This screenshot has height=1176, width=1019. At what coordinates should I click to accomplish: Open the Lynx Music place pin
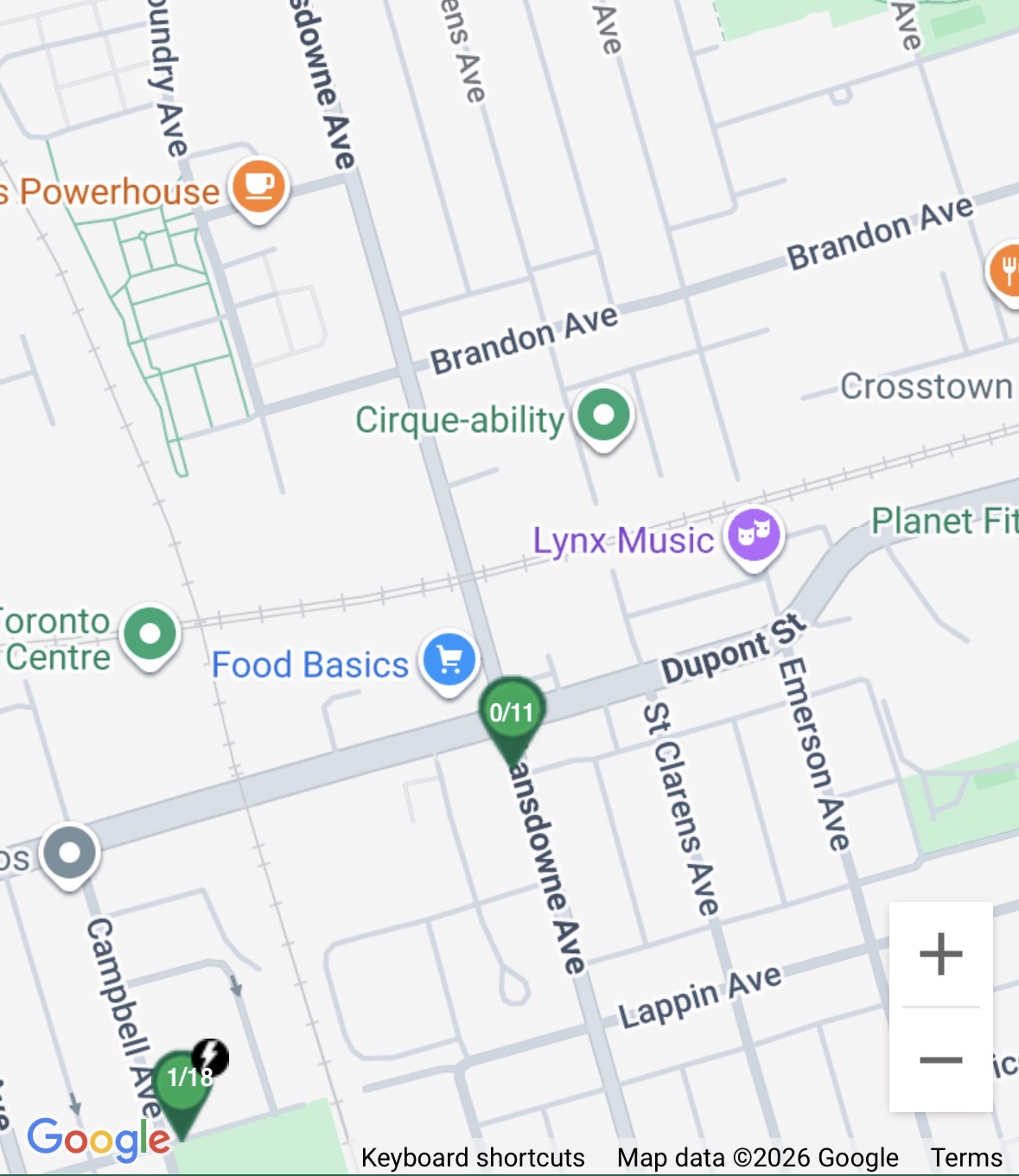click(754, 535)
